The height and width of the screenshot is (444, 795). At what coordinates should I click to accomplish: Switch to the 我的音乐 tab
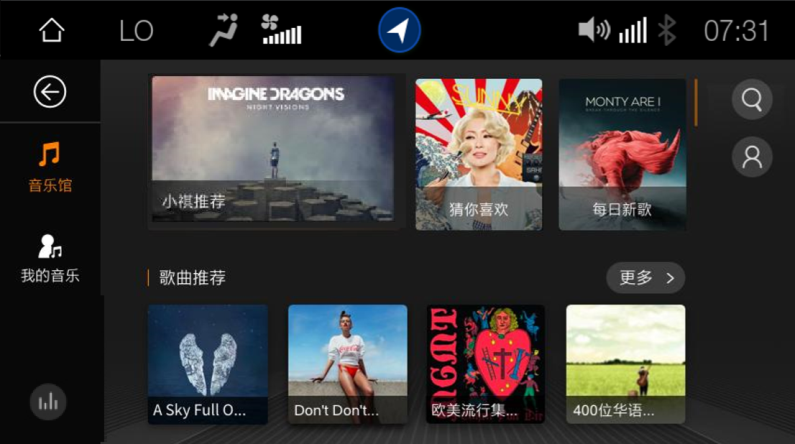point(49,258)
